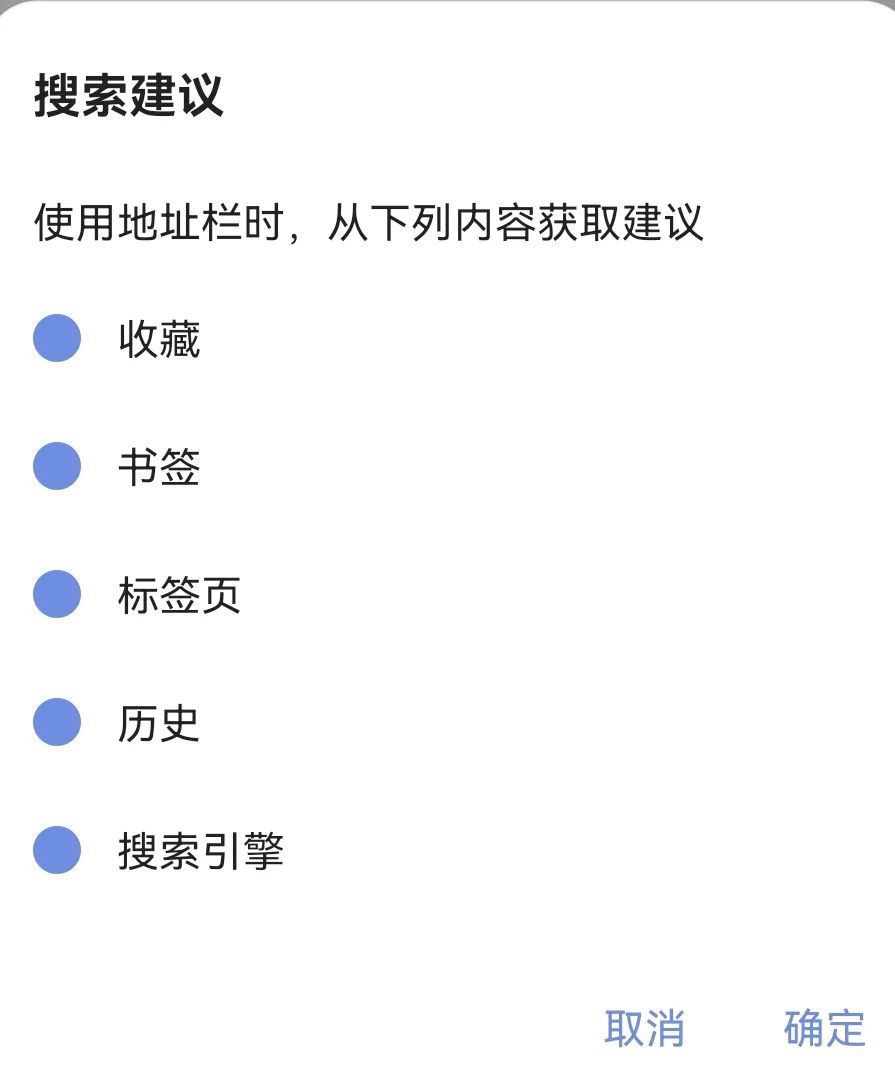Confirm the selection with 确定
Viewport: 895px width, 1079px height.
click(824, 1027)
